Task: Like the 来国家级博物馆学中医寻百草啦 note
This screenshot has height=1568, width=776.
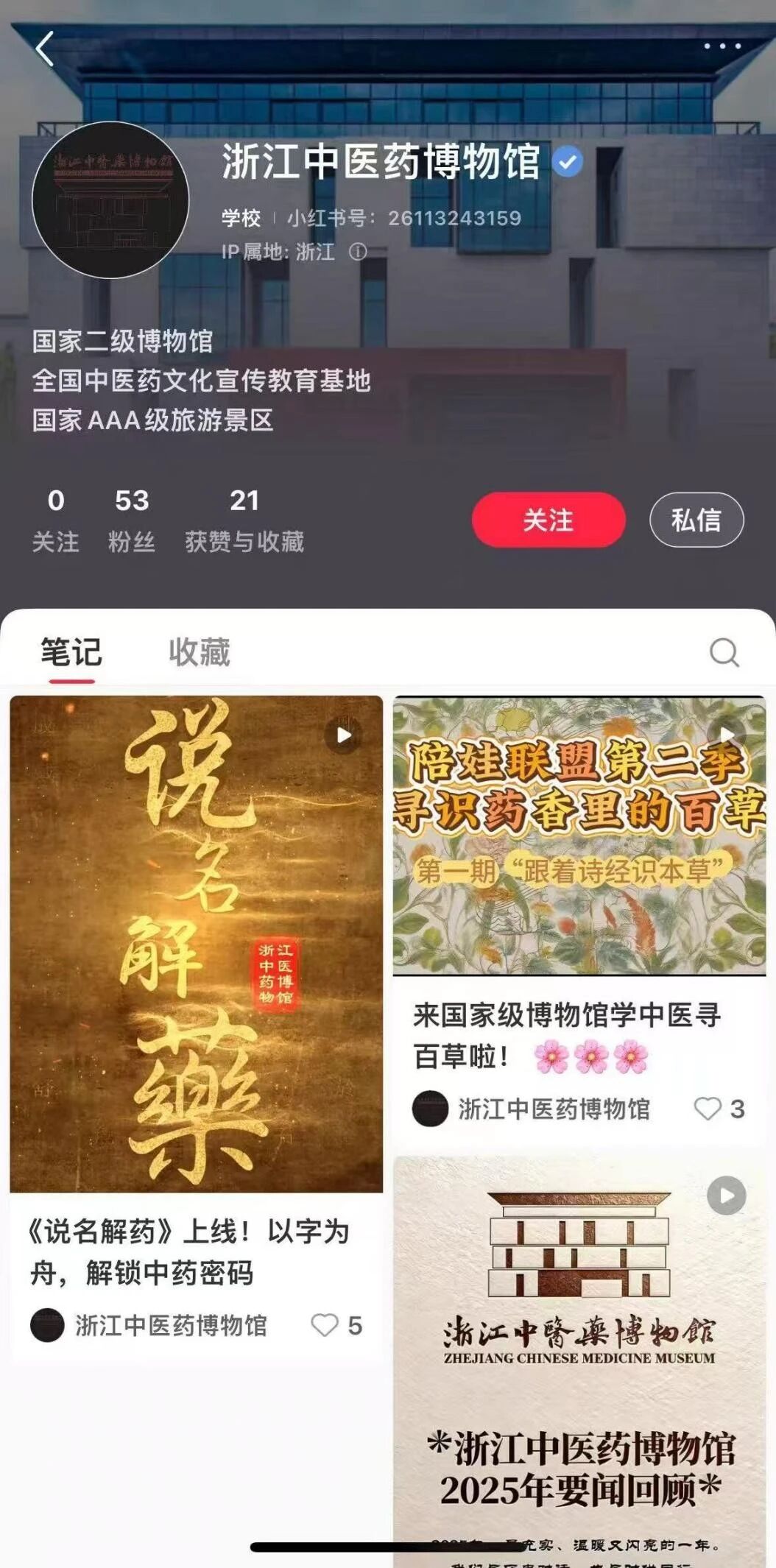Action: click(x=708, y=1109)
